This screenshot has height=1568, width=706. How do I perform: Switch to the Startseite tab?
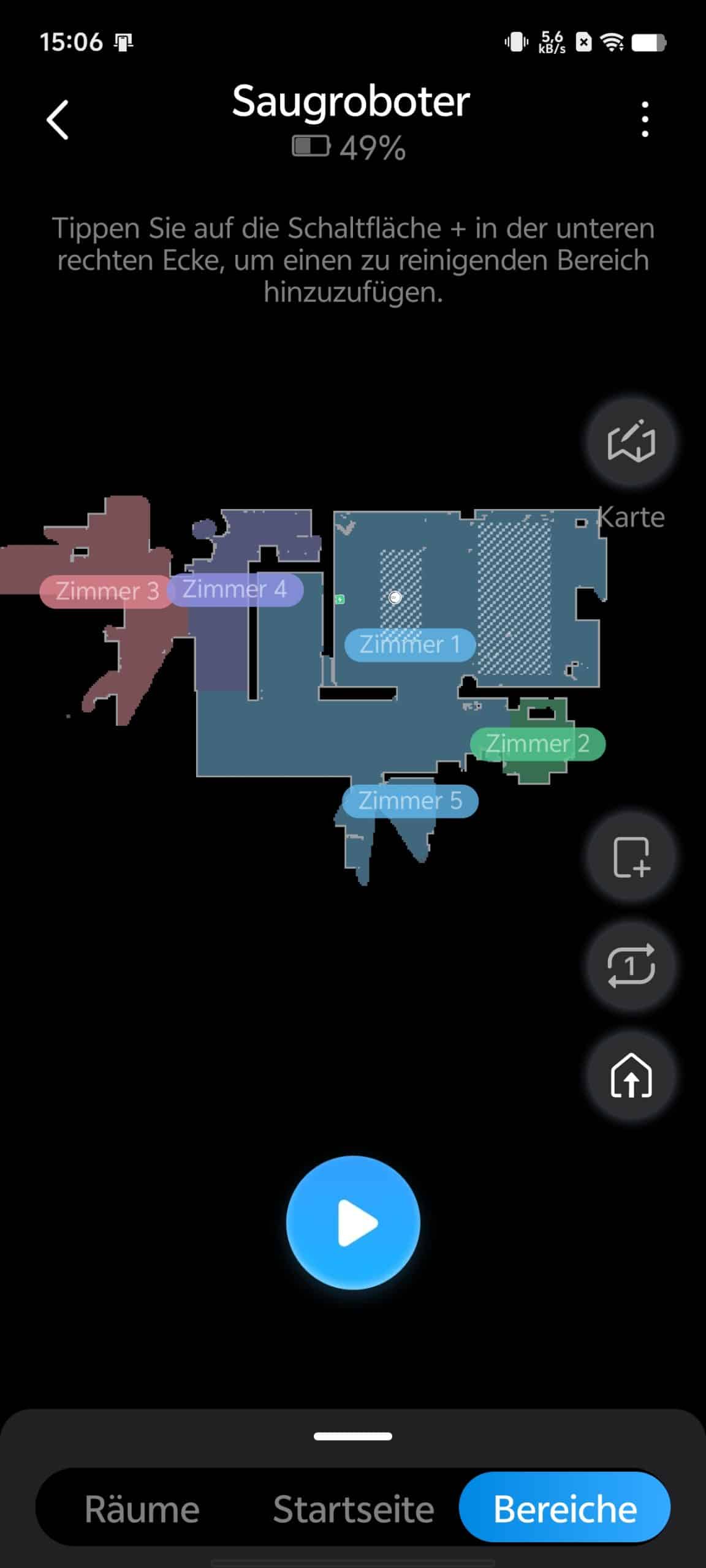(x=354, y=1509)
